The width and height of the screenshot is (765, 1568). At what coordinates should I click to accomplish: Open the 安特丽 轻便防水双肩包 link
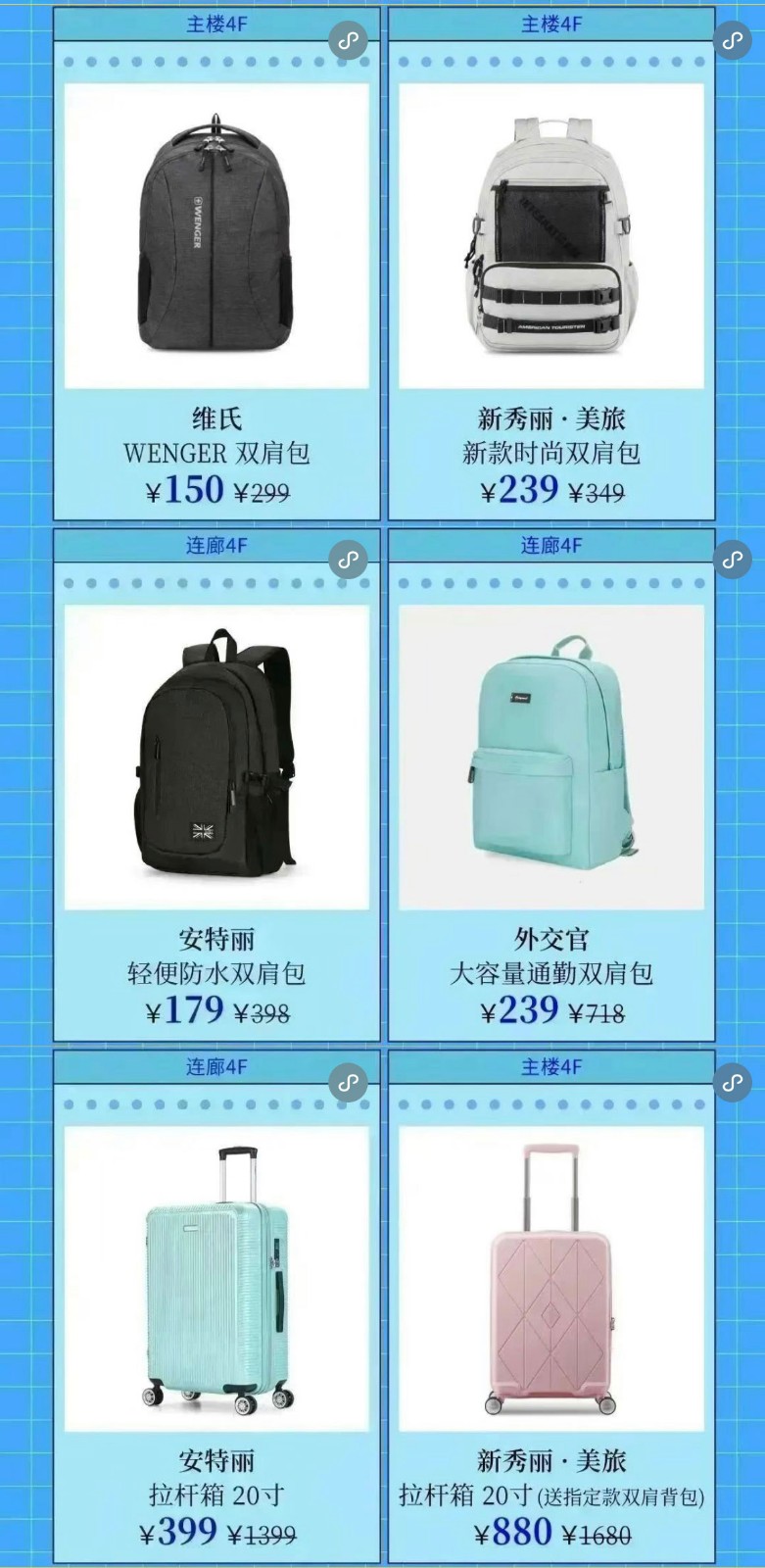[x=347, y=561]
